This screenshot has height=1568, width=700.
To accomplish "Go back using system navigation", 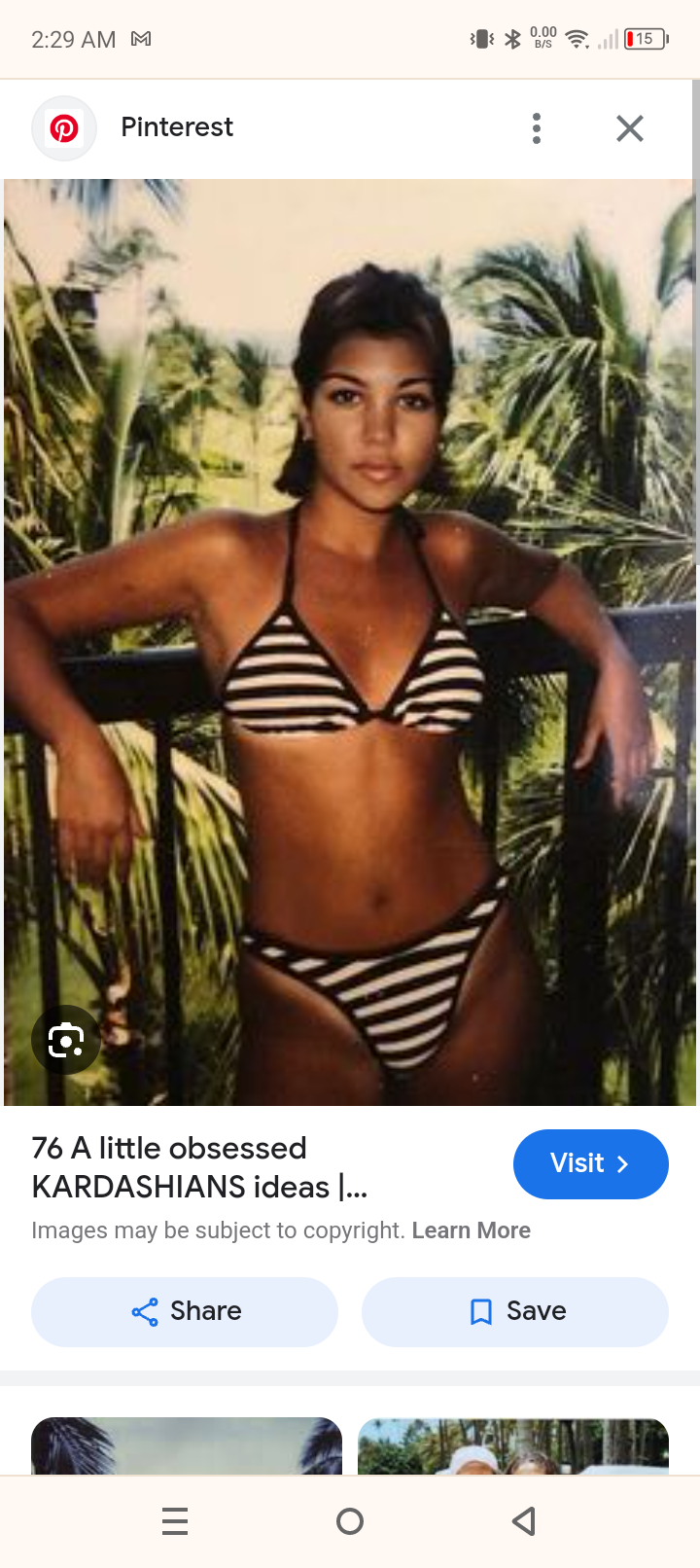I will 524,1521.
